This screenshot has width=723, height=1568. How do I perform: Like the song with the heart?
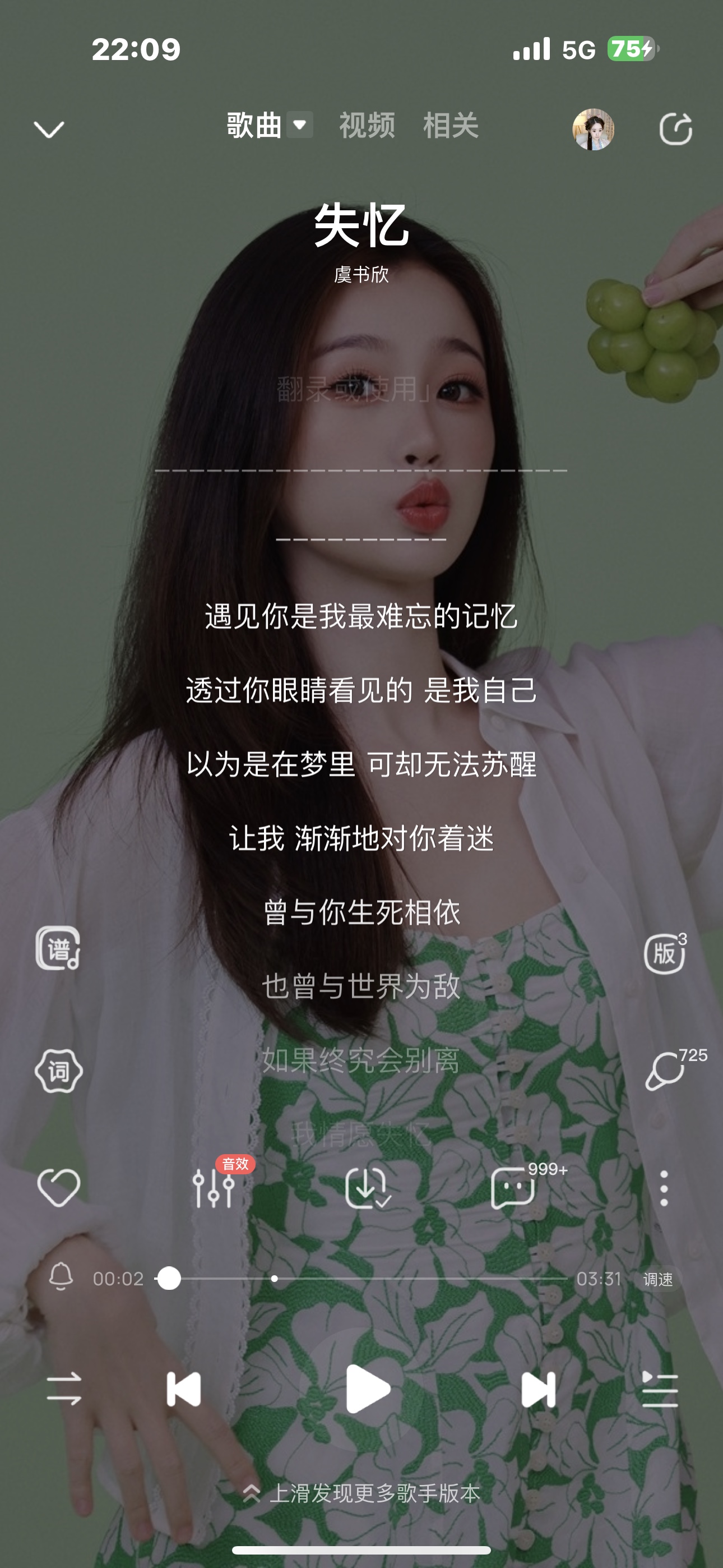(58, 1187)
